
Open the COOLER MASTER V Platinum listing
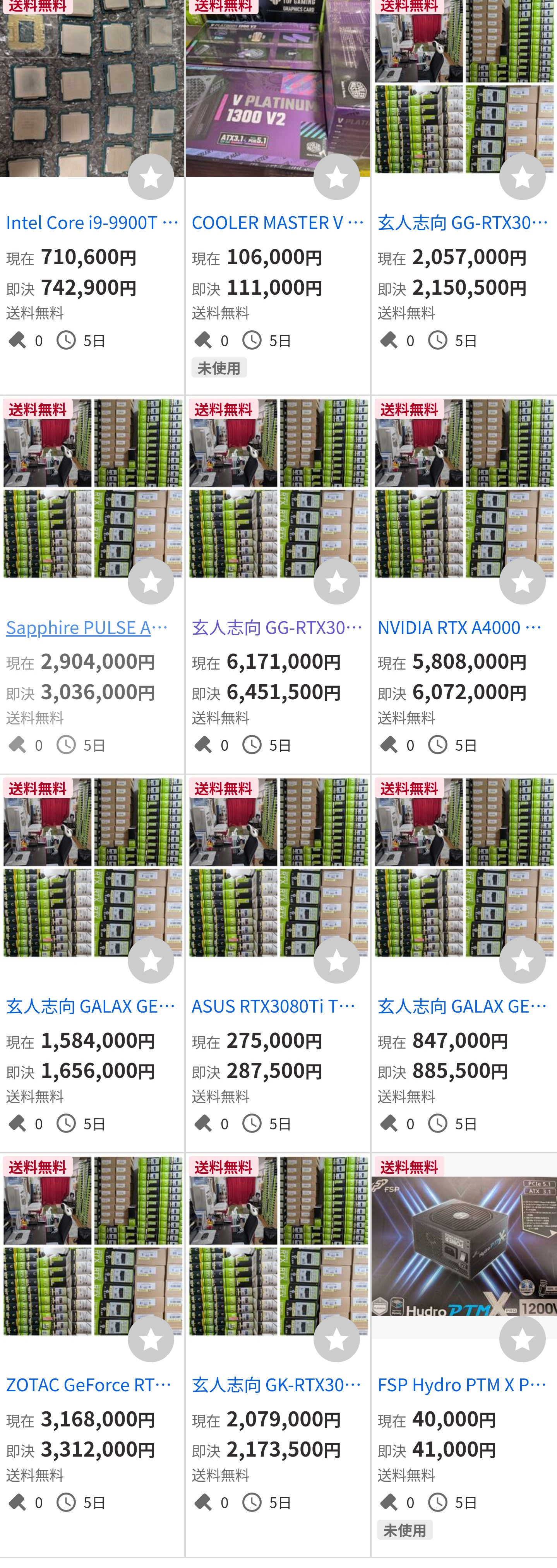(277, 223)
